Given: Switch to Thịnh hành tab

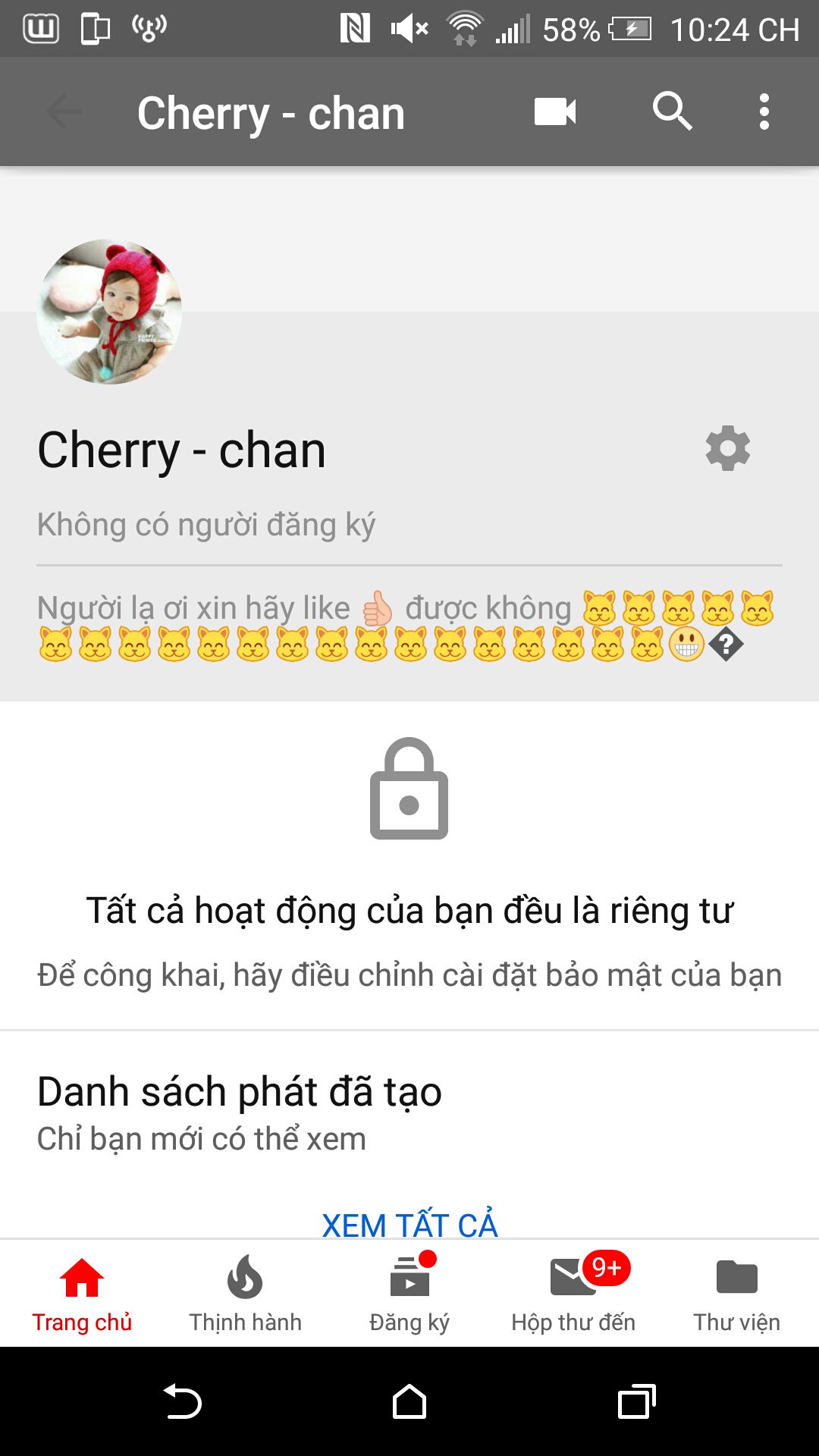Looking at the screenshot, I should 245,1294.
